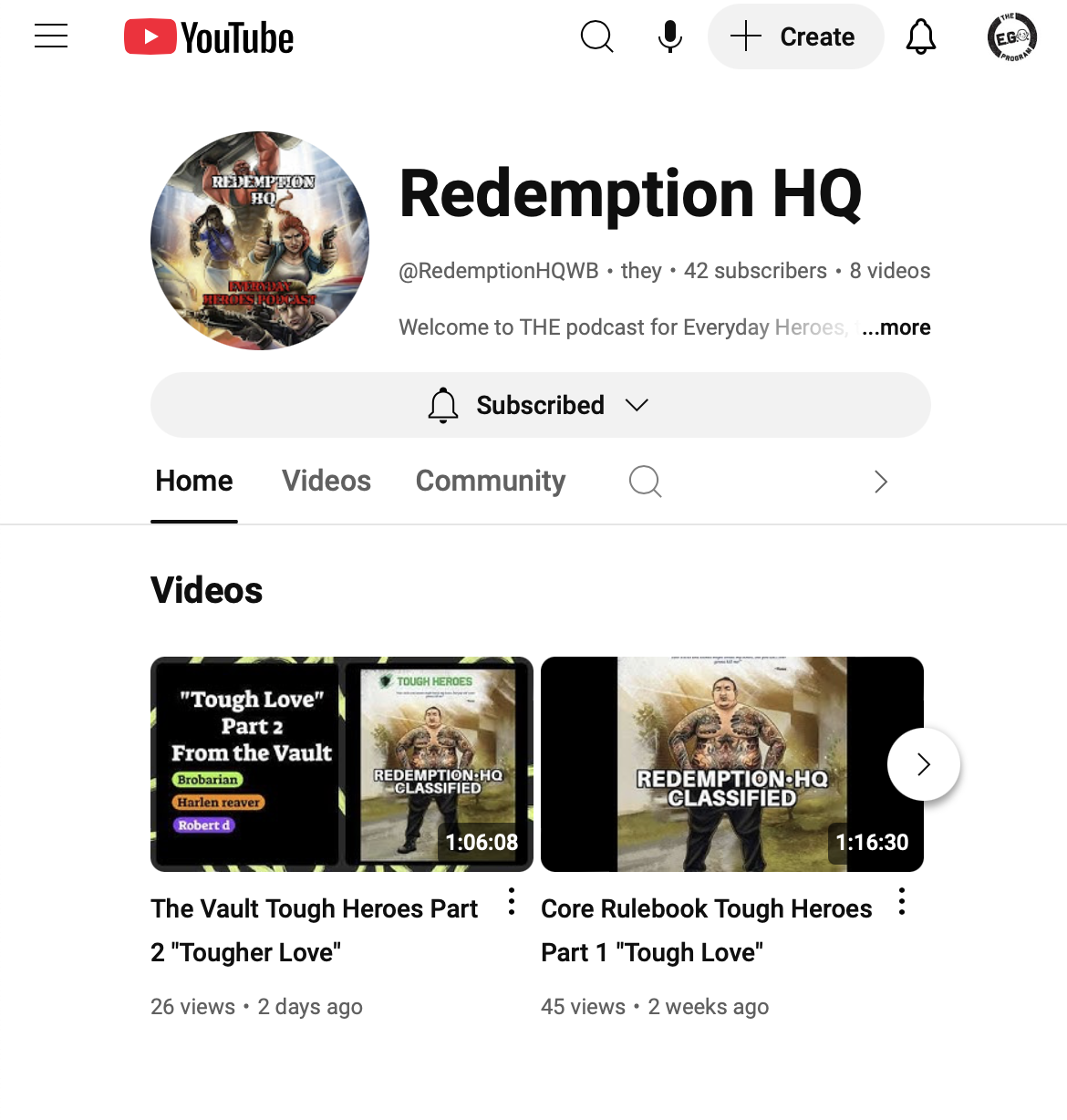
Task: Open the hamburger navigation menu
Action: pyautogui.click(x=50, y=36)
